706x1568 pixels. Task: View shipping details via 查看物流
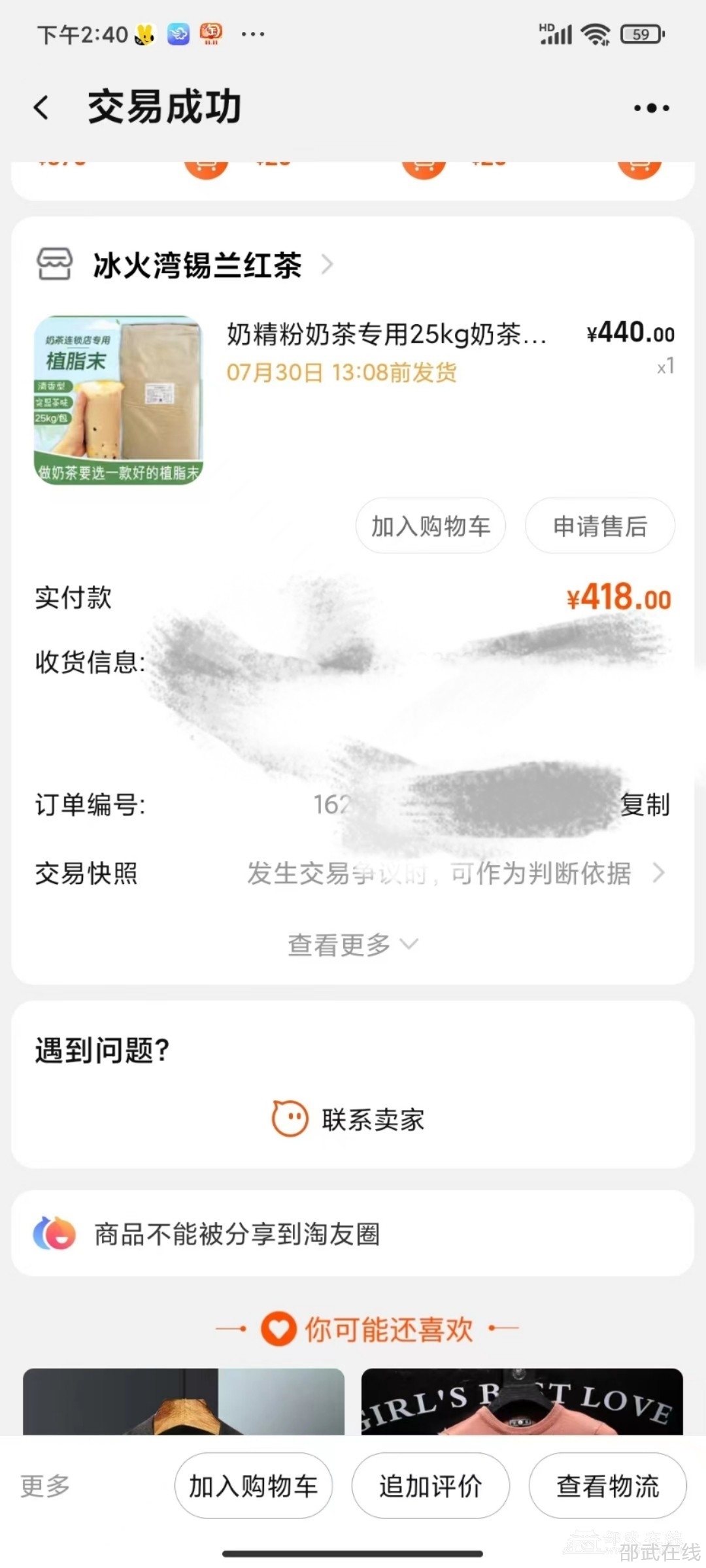tap(607, 1486)
